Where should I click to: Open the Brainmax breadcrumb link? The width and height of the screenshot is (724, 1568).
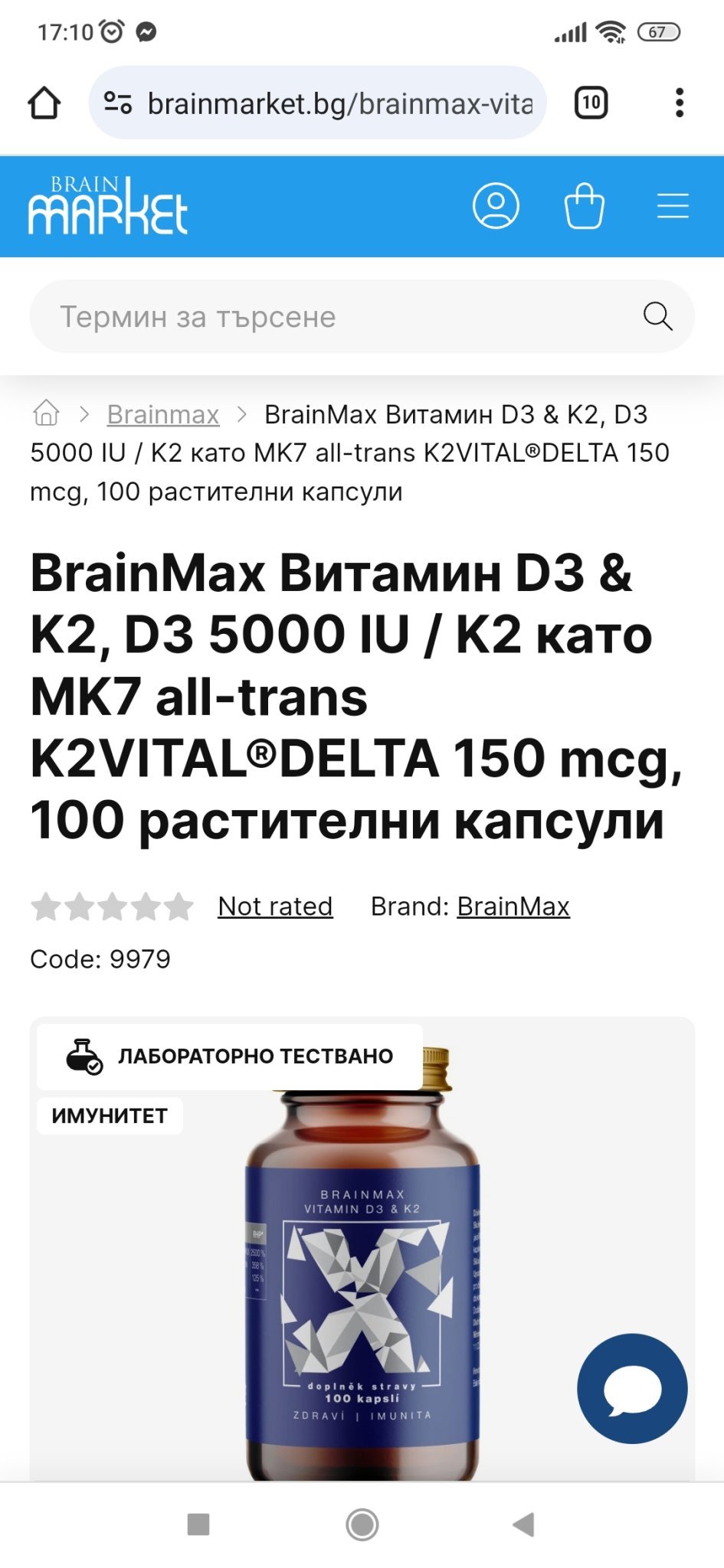pos(163,414)
